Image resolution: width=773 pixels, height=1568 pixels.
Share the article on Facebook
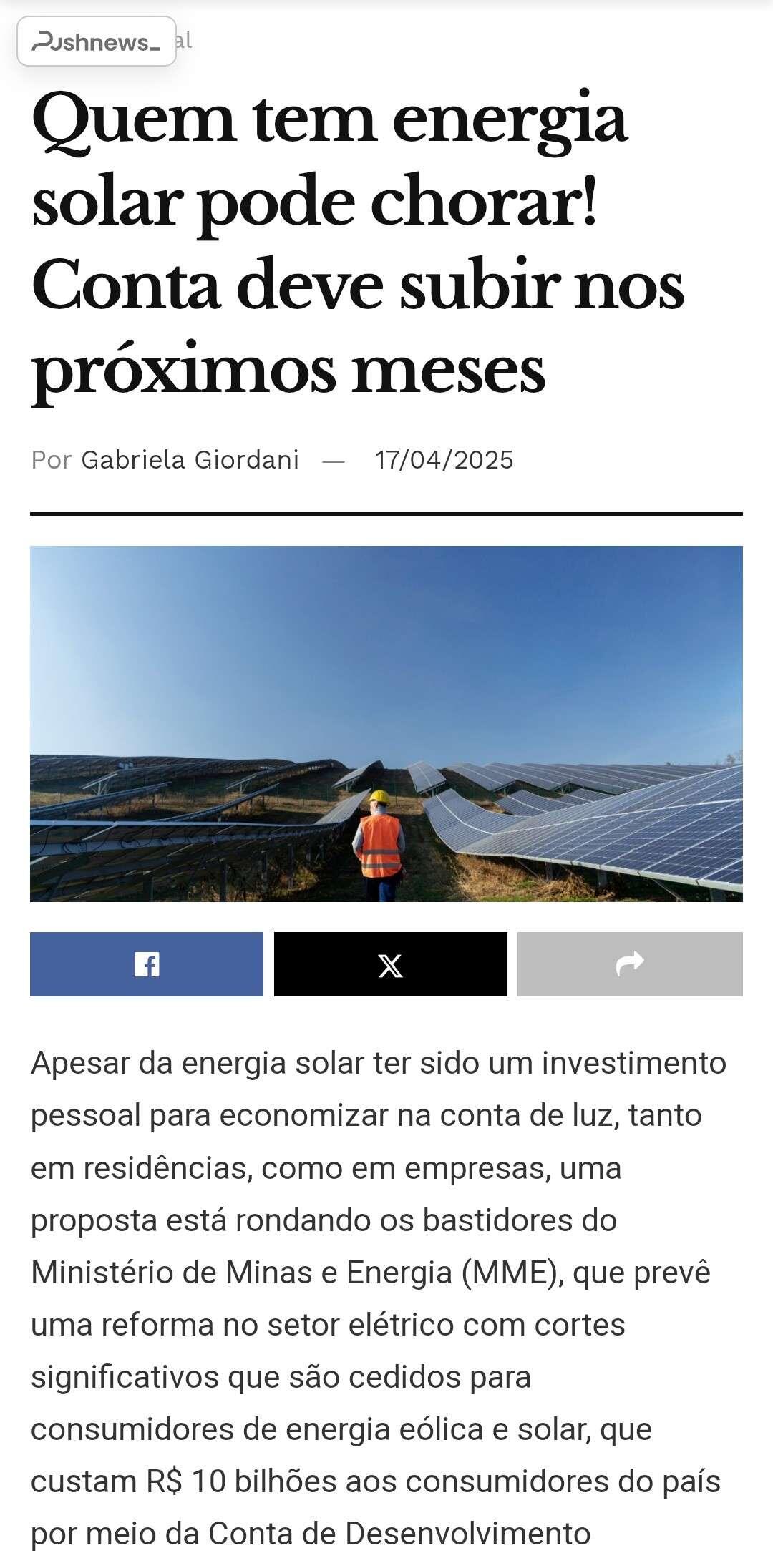147,964
